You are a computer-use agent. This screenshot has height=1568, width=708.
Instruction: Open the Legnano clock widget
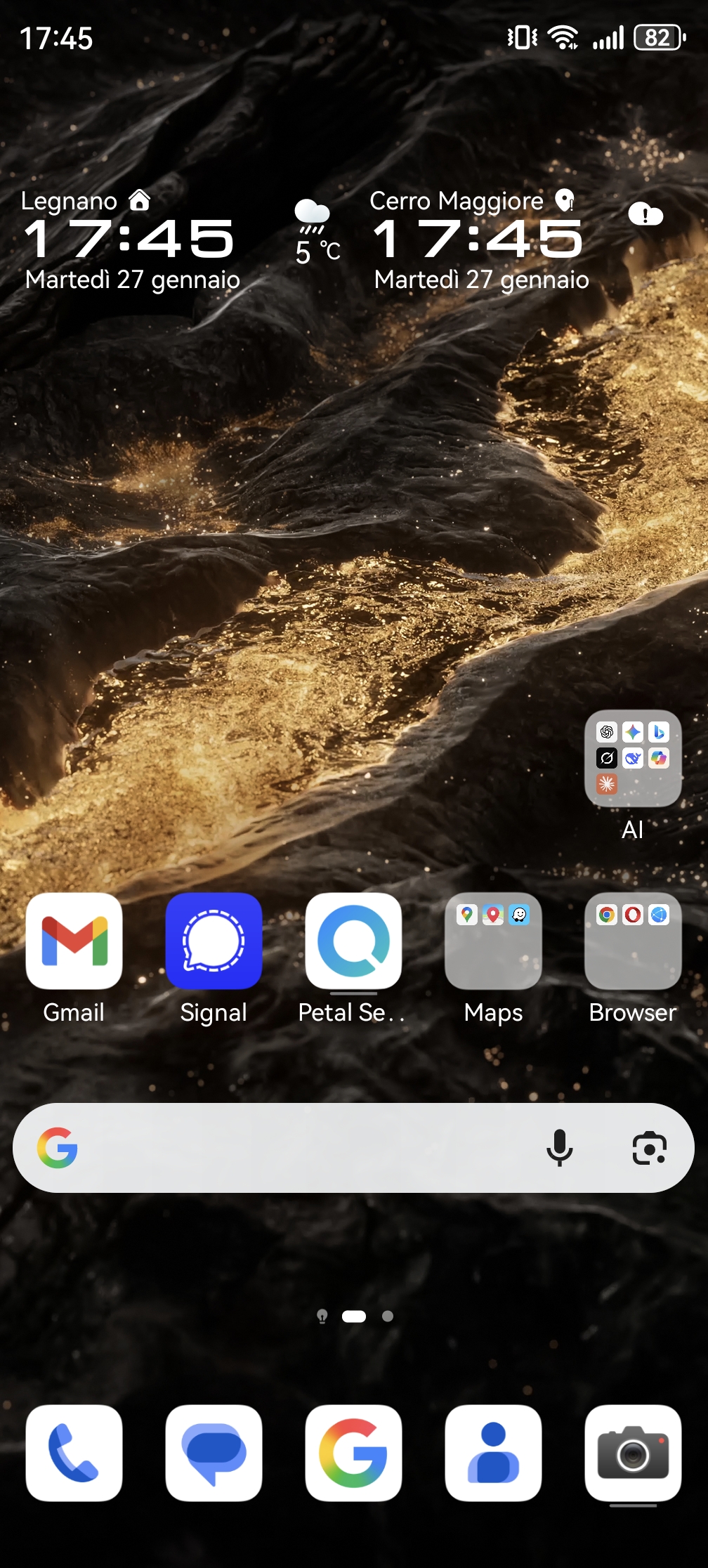pos(130,240)
